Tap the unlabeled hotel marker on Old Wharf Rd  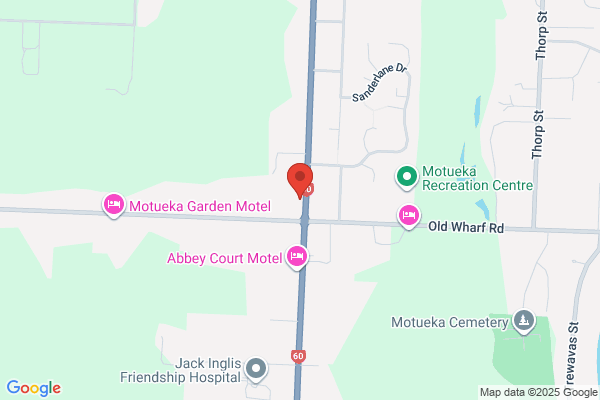pyautogui.click(x=409, y=217)
